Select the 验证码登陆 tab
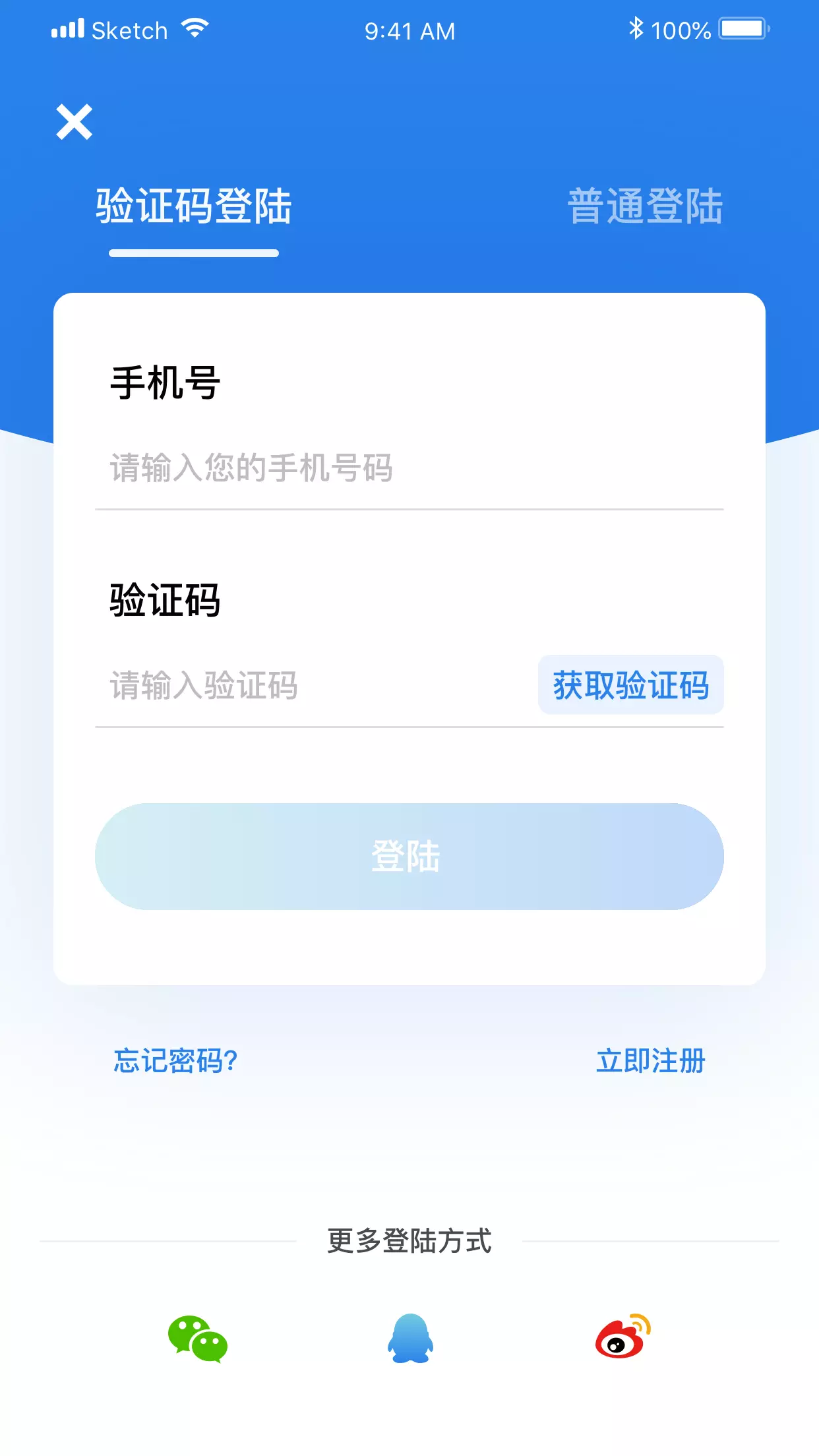819x1456 pixels. tap(193, 206)
